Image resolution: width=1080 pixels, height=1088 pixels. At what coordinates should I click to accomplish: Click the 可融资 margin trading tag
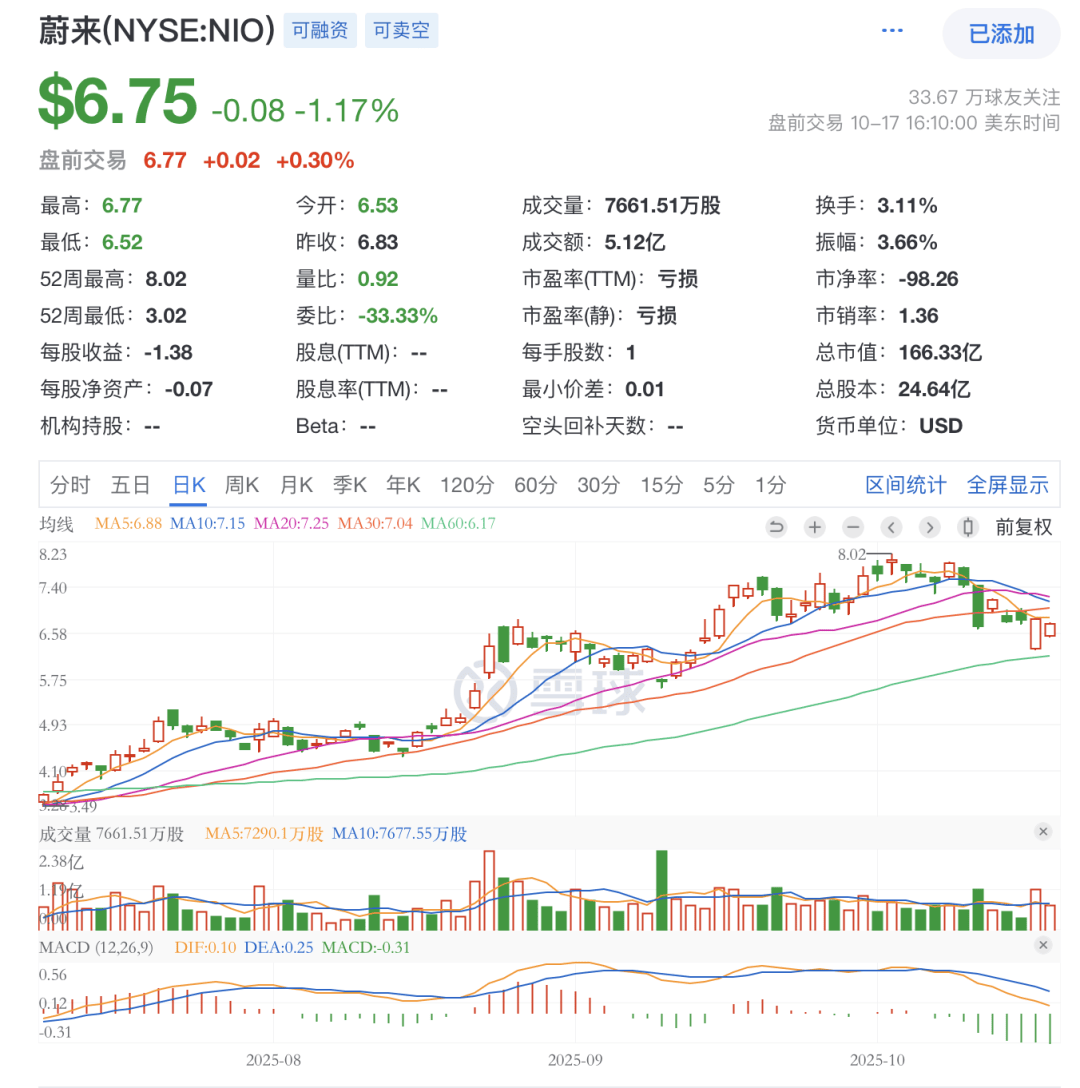click(x=319, y=29)
